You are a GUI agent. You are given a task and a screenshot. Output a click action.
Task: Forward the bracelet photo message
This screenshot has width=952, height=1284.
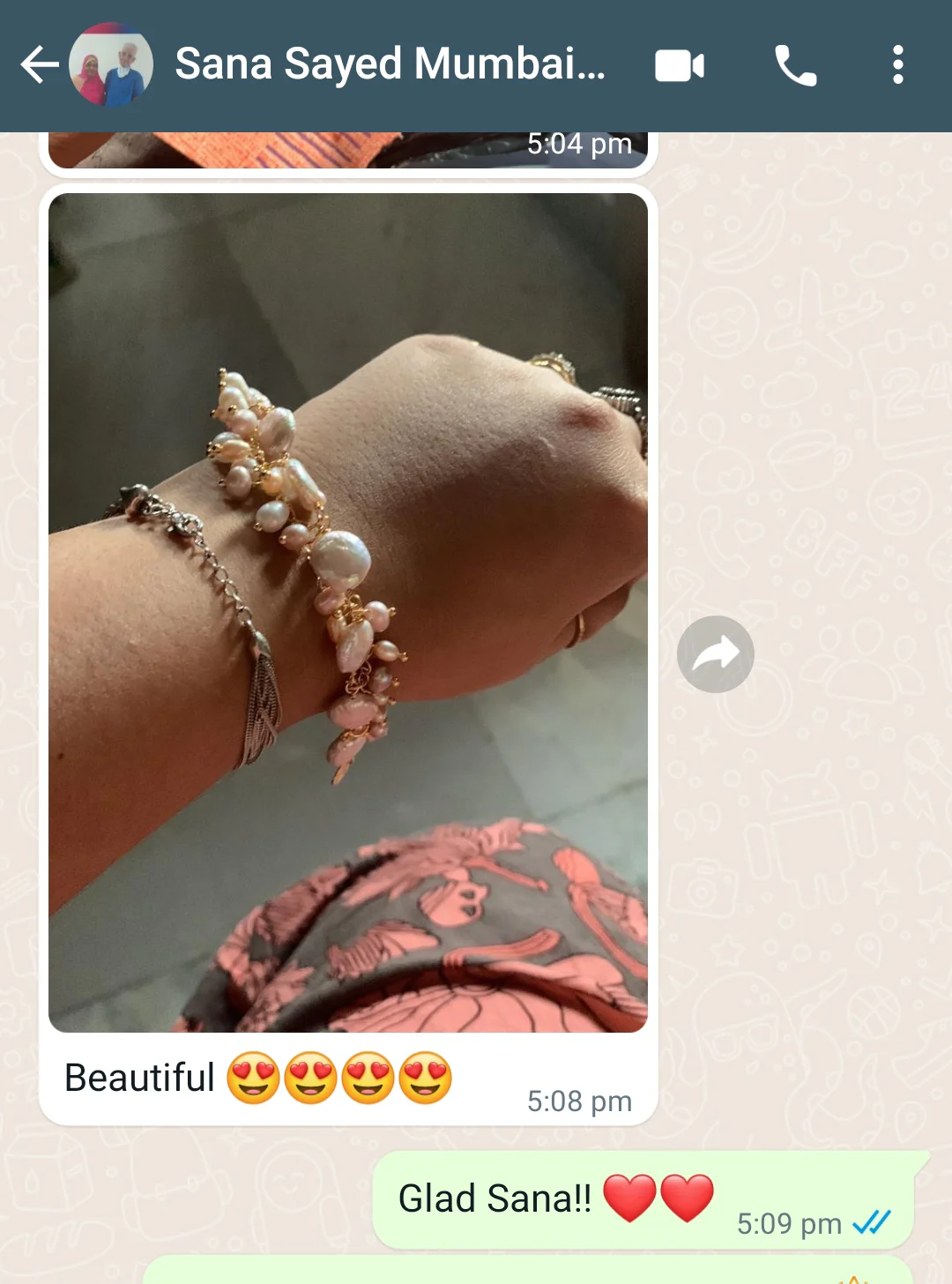click(x=715, y=654)
